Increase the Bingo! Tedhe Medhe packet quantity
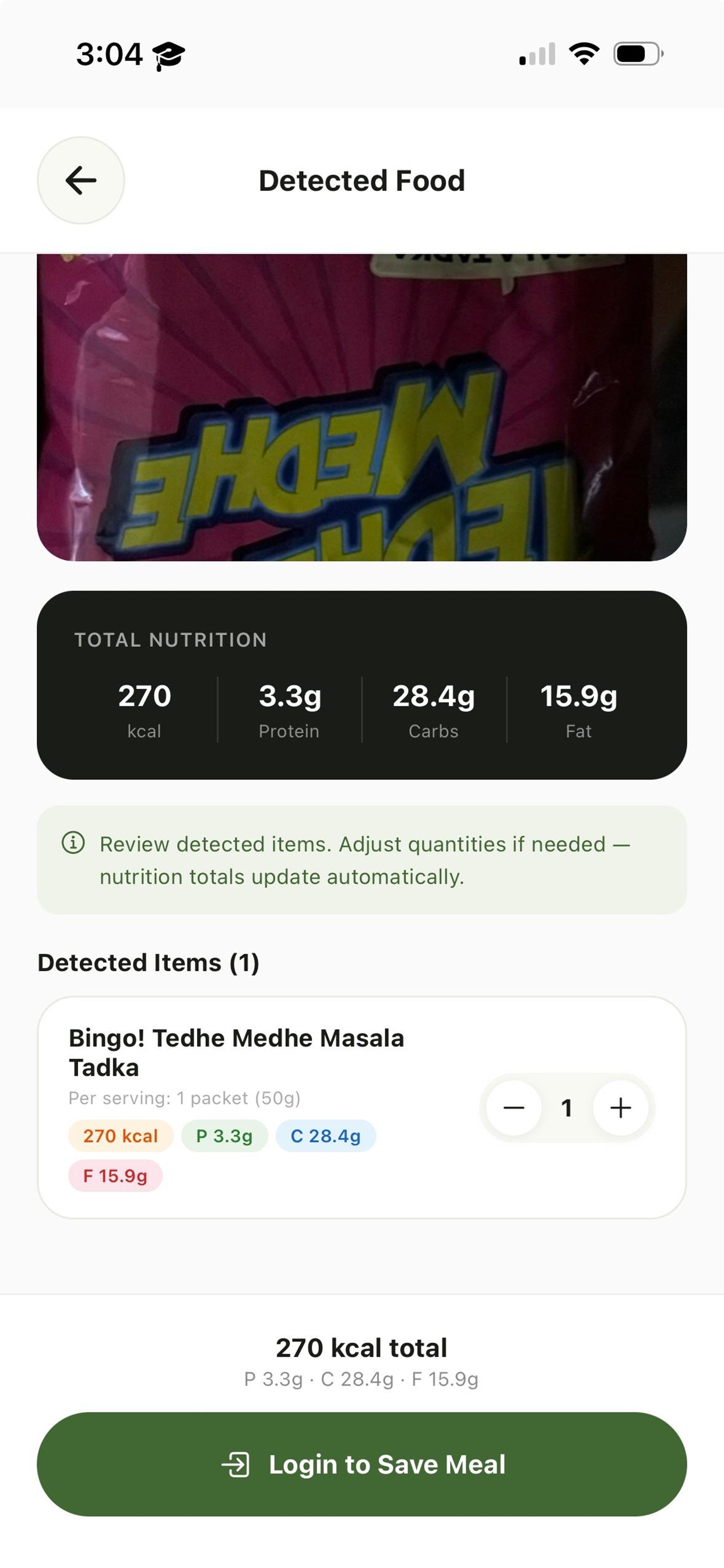Viewport: 724px width, 1568px height. click(620, 1108)
